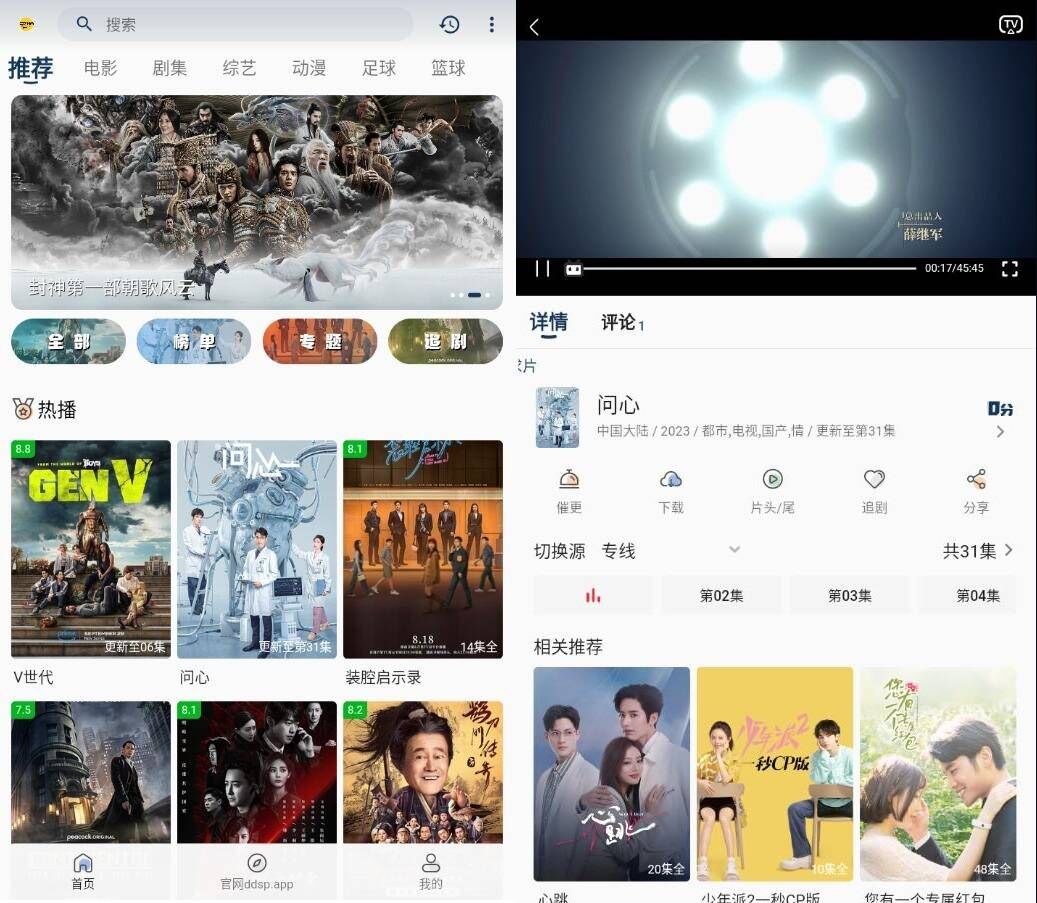
Task: Switch to the 评论 tab
Action: (x=621, y=322)
